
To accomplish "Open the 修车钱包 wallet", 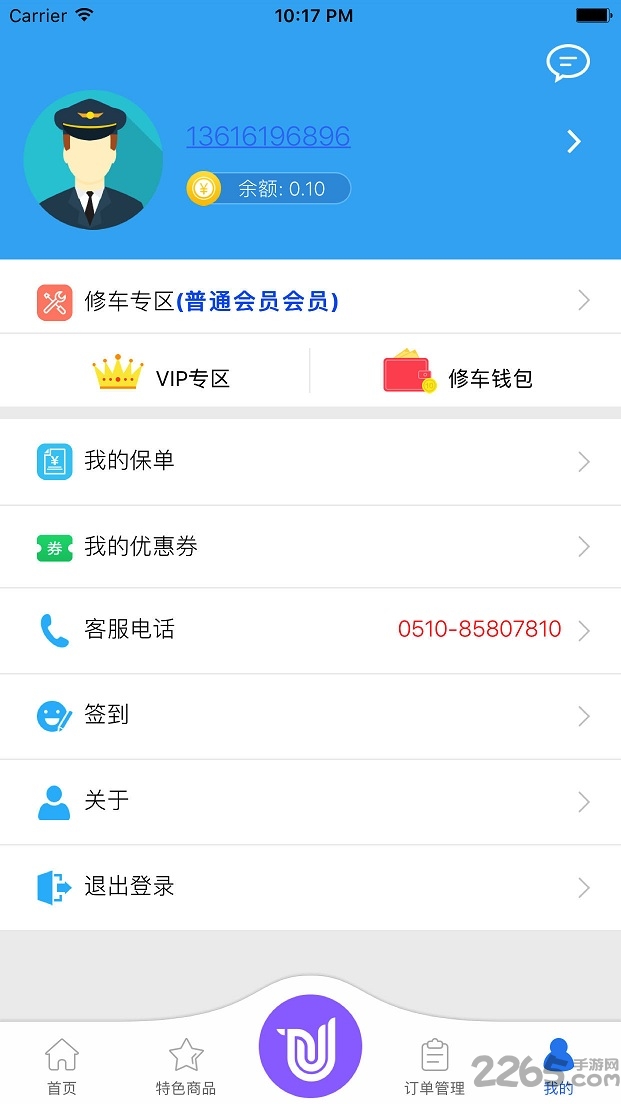I will tap(458, 377).
